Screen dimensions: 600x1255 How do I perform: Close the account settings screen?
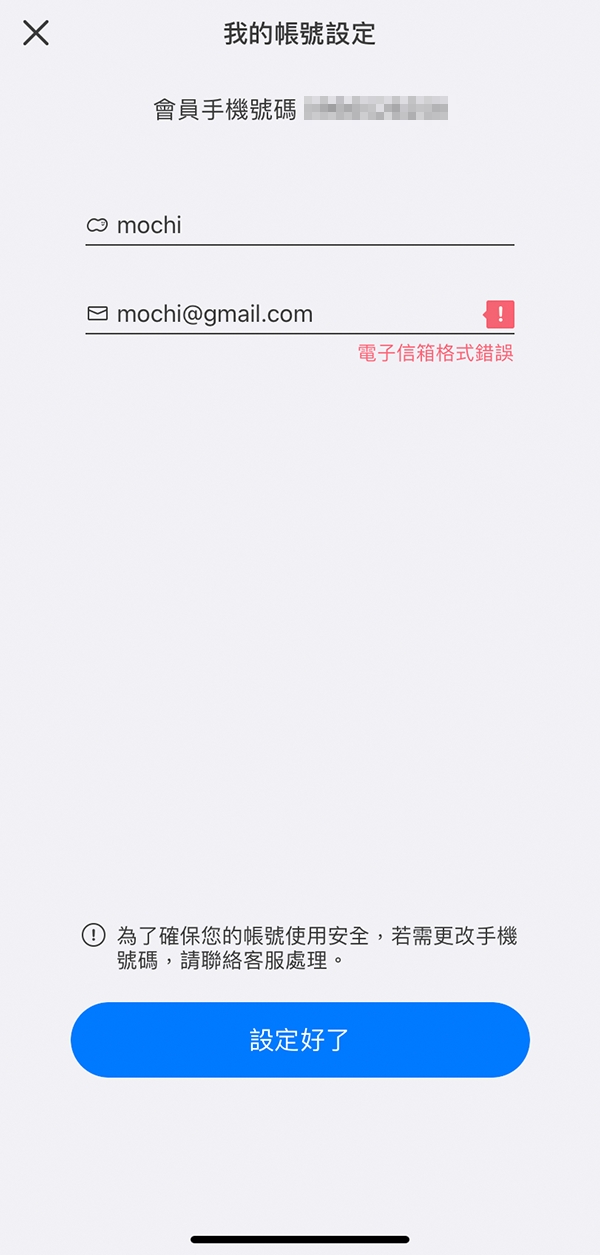(x=36, y=33)
